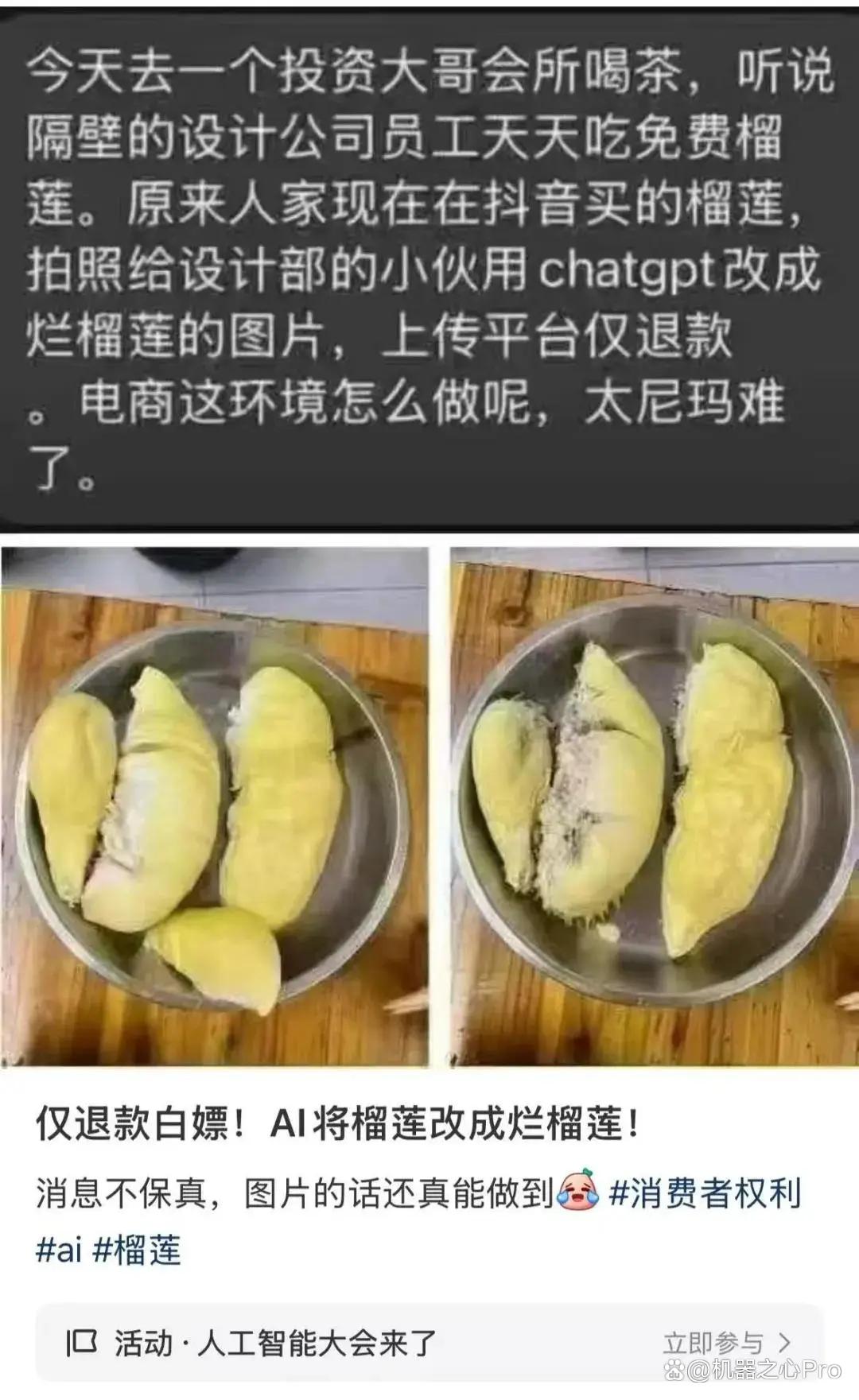Tap 立即参与 on the 人工智能大会 activity banner
The width and height of the screenshot is (859, 1400).
[727, 1343]
